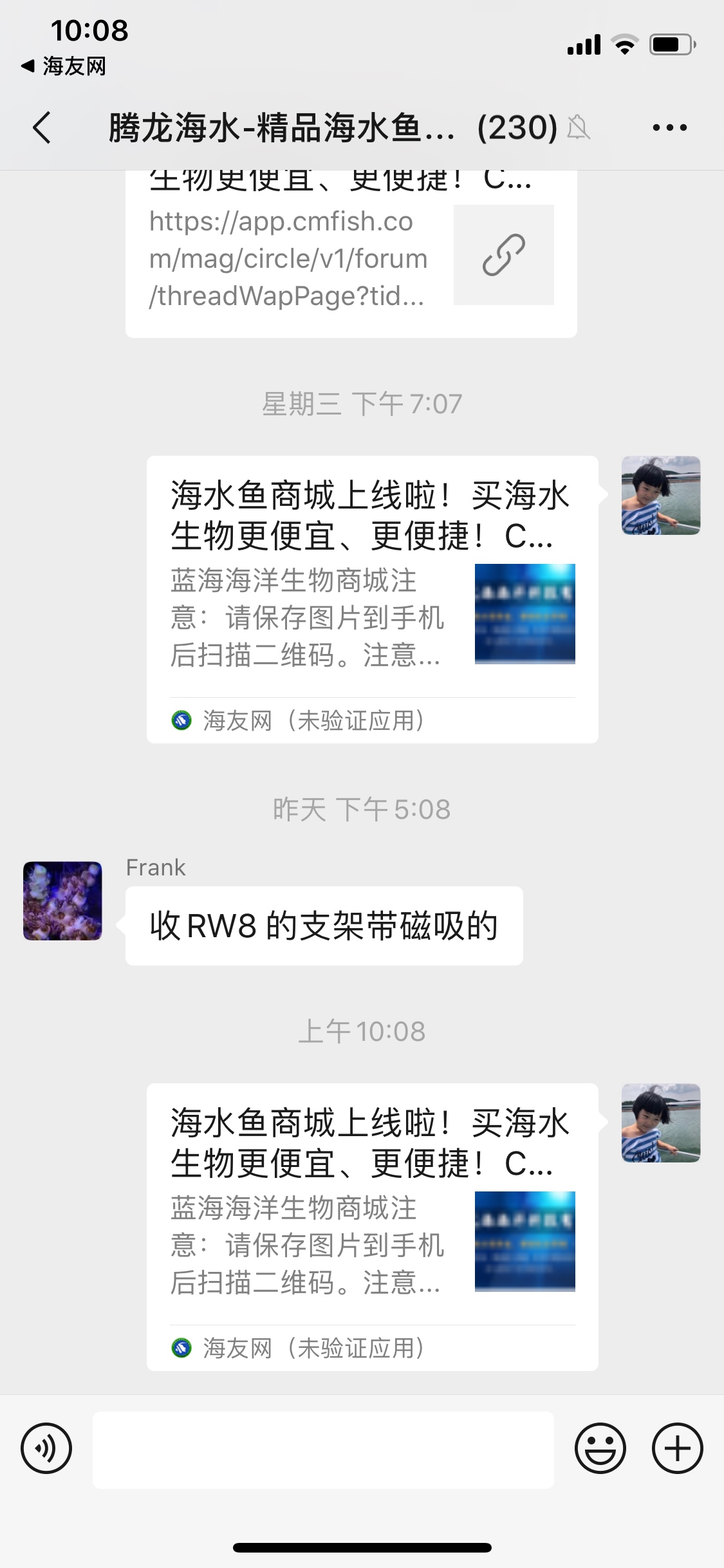Open the emoji sticker panel

(600, 1449)
